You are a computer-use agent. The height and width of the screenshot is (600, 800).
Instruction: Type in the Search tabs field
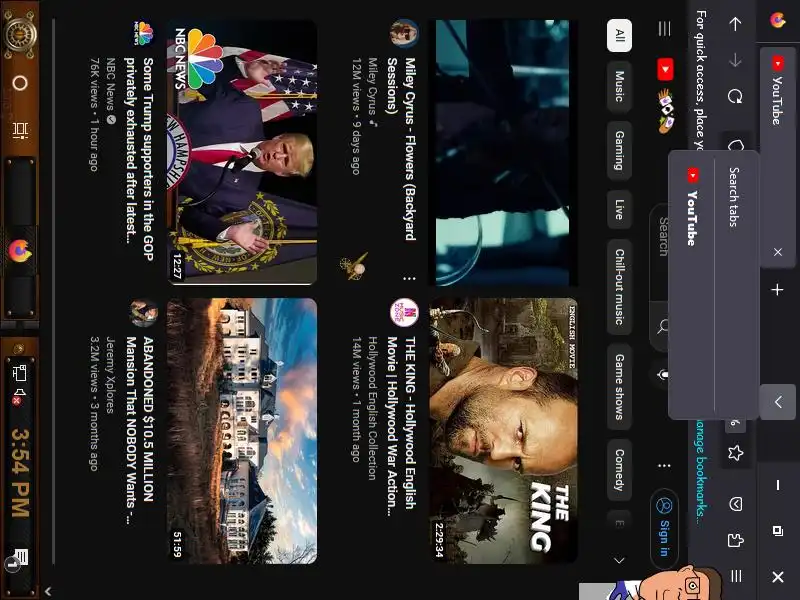733,196
